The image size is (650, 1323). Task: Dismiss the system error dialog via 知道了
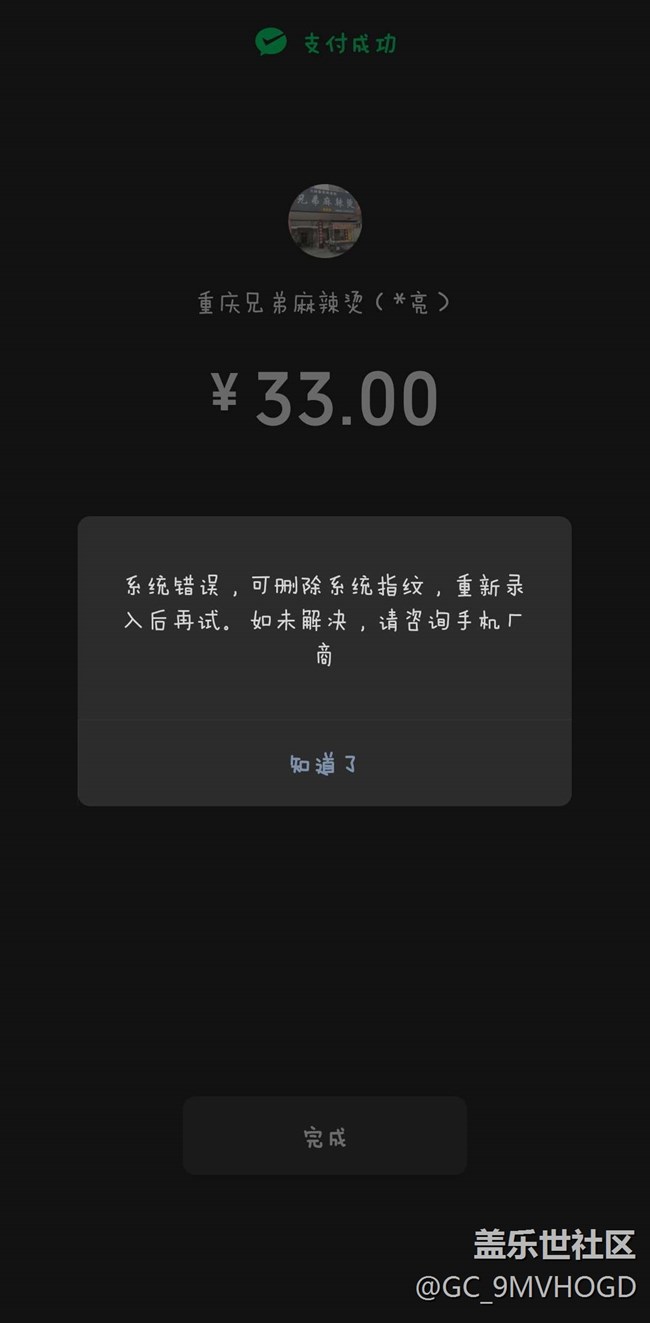323,765
